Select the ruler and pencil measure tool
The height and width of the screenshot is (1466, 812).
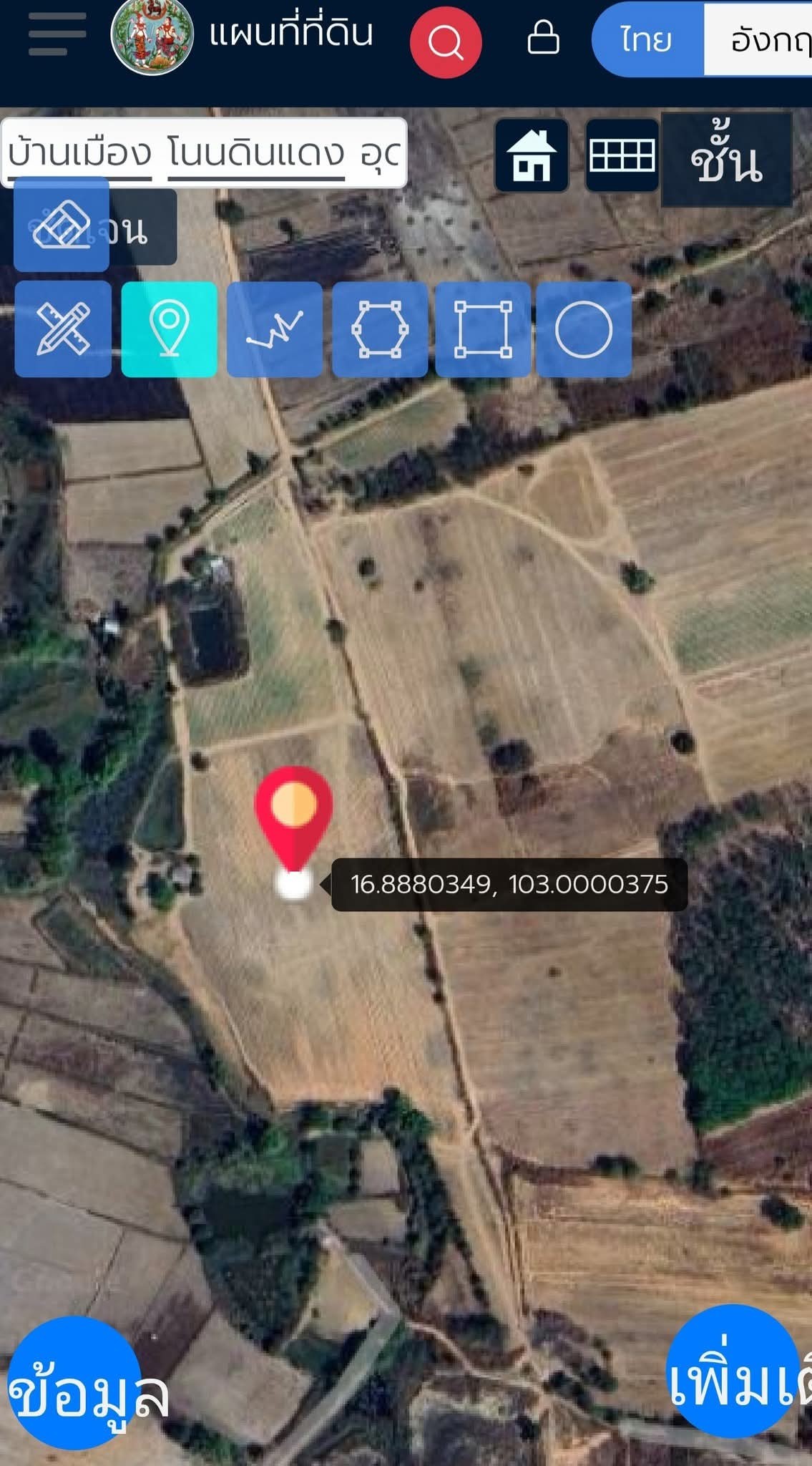click(x=63, y=329)
